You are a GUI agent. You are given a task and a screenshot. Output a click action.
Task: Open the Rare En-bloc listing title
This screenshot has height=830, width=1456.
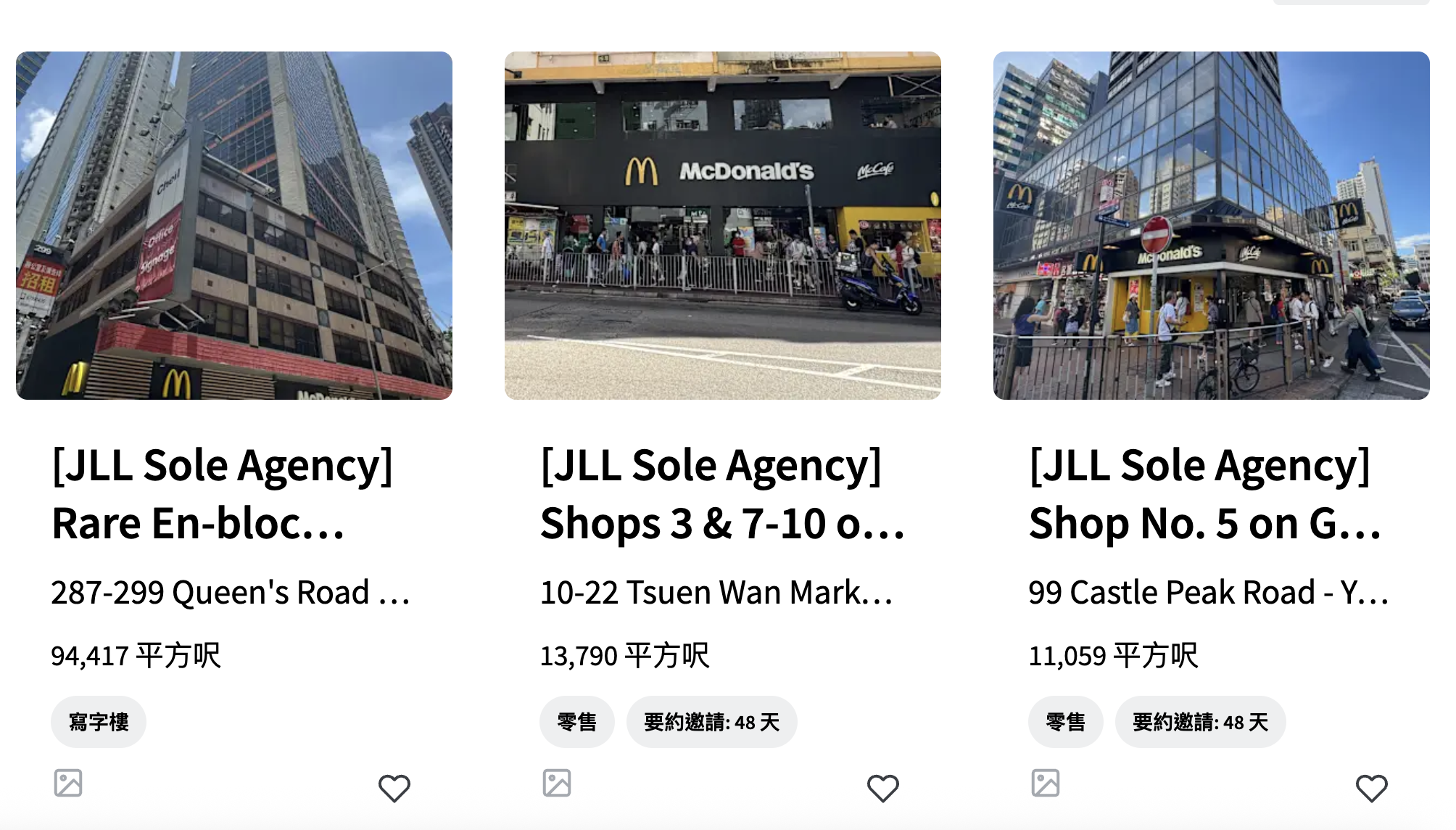(x=223, y=494)
